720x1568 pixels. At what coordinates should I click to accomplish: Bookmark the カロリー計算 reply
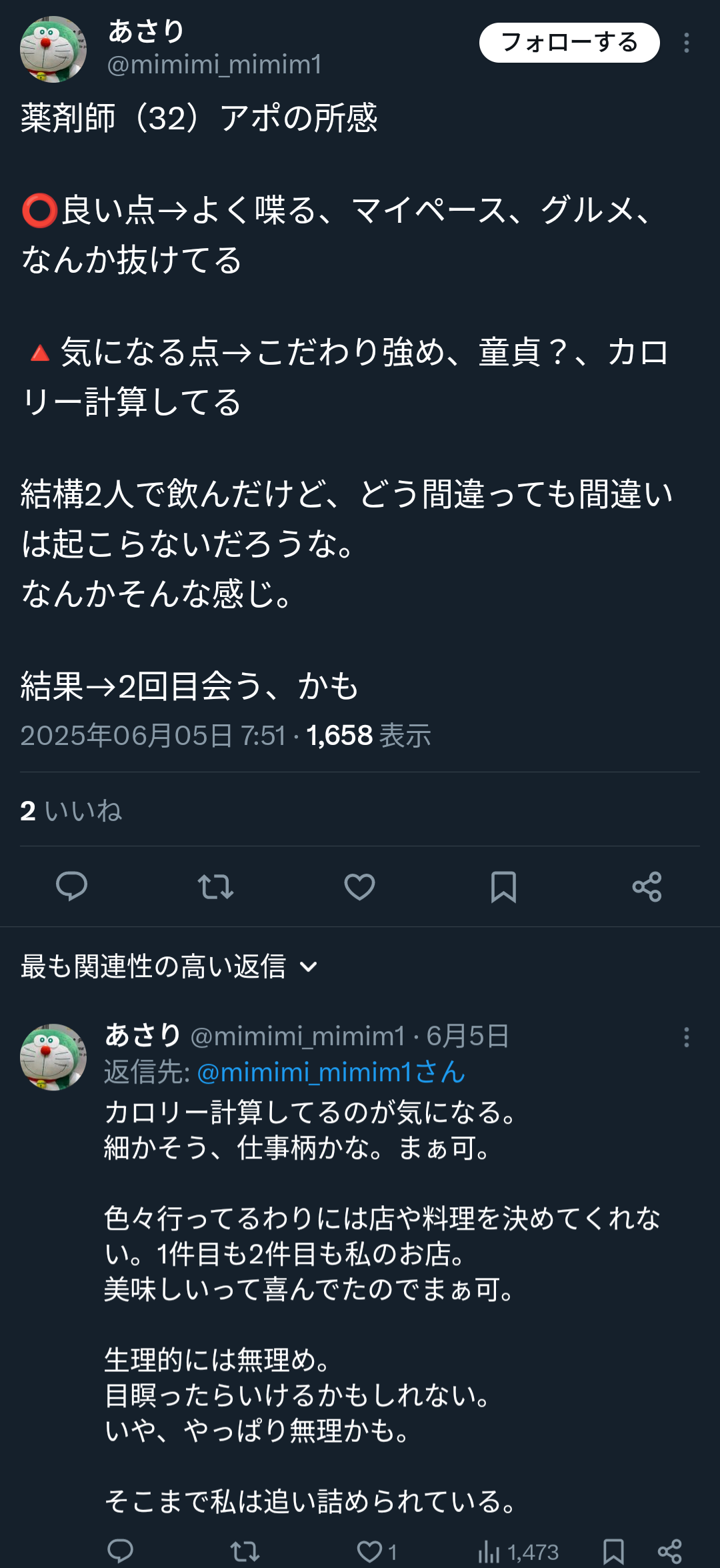[613, 1551]
